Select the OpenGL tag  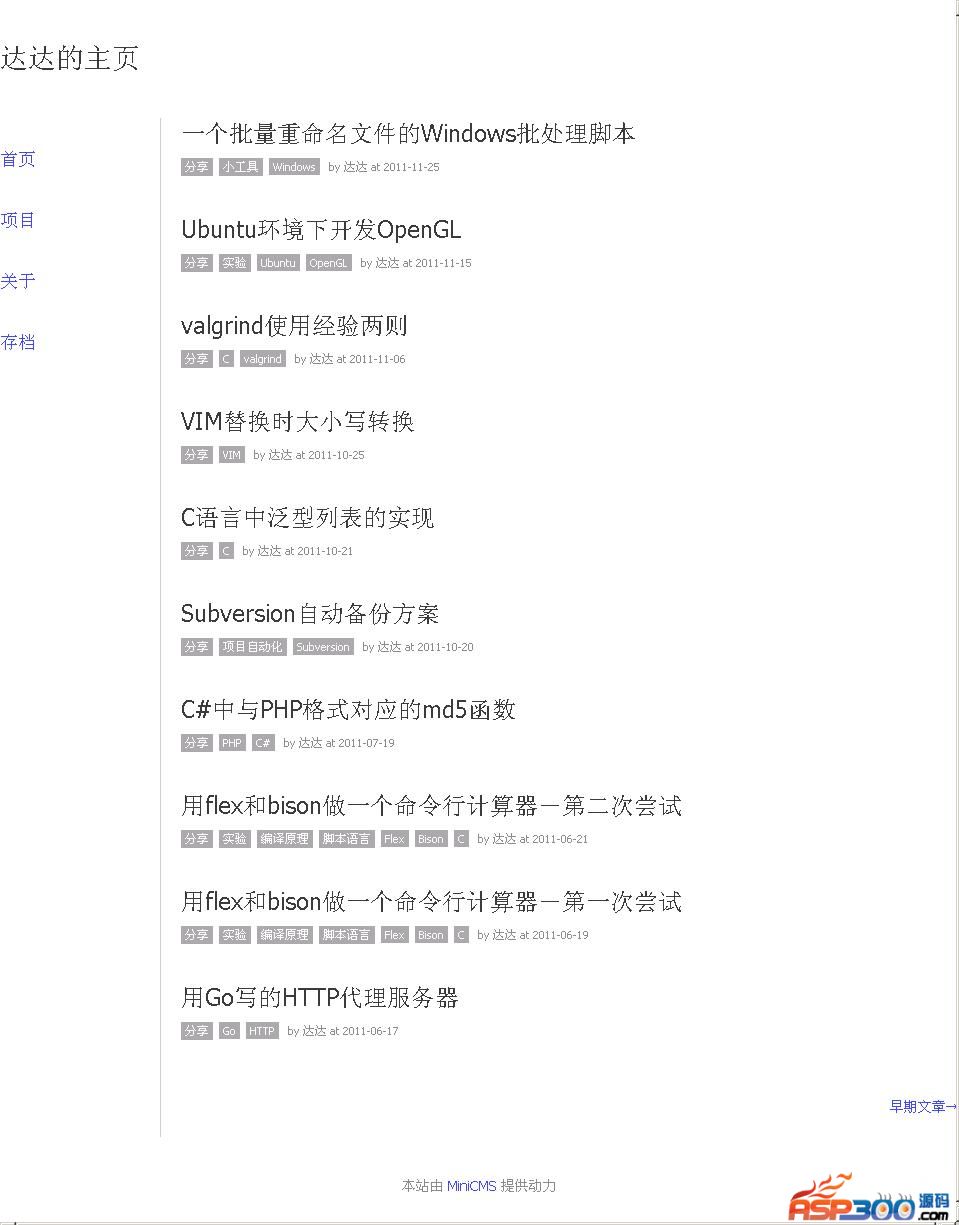328,263
